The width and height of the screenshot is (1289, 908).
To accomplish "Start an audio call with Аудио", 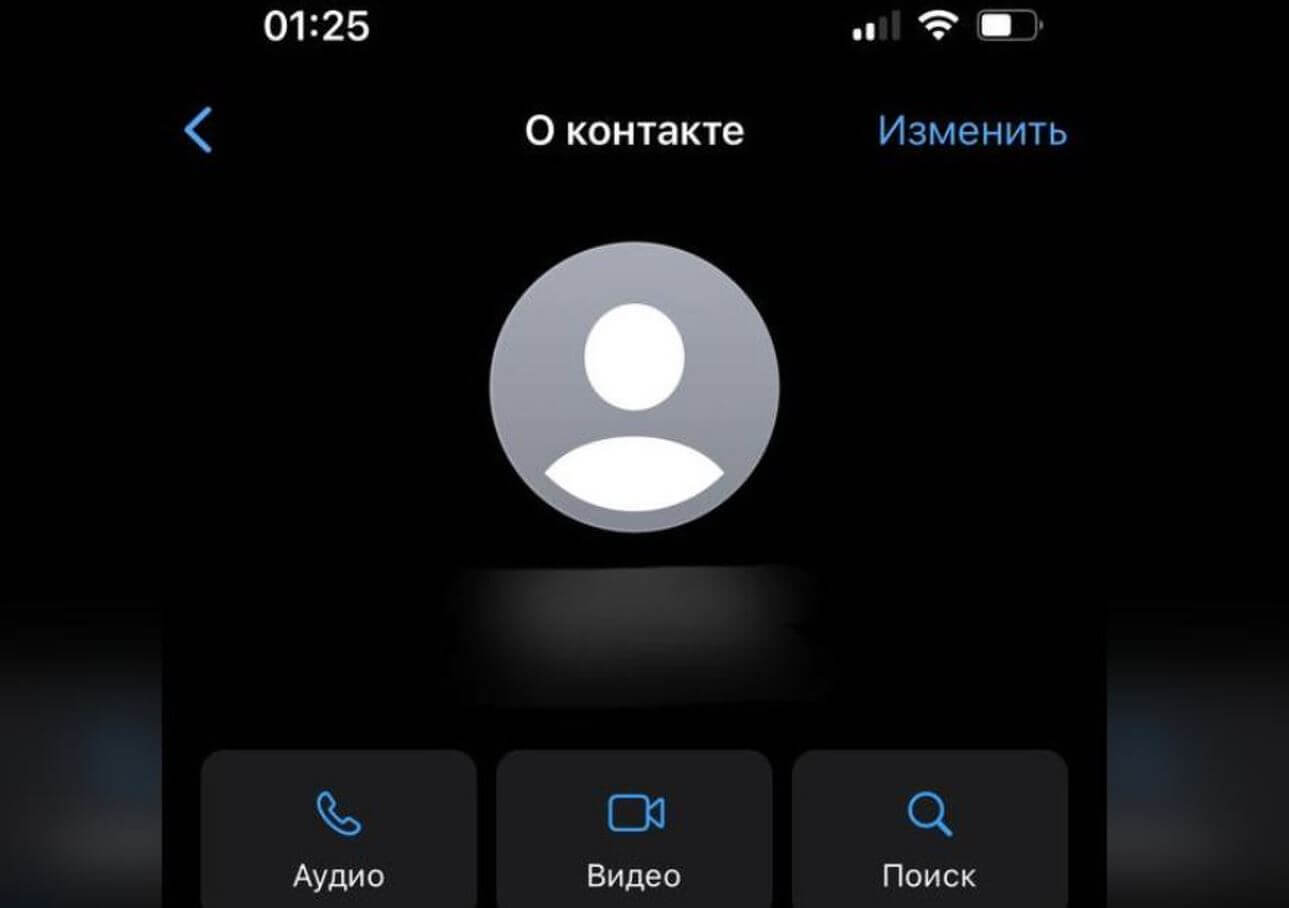I will tap(338, 836).
